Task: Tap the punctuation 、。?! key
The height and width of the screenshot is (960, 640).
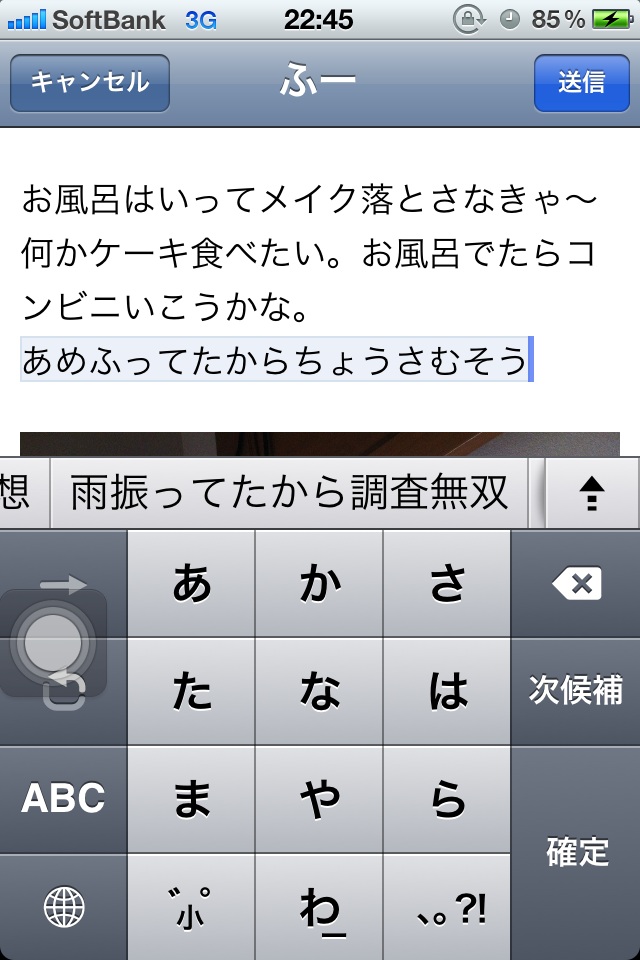Action: 447,907
